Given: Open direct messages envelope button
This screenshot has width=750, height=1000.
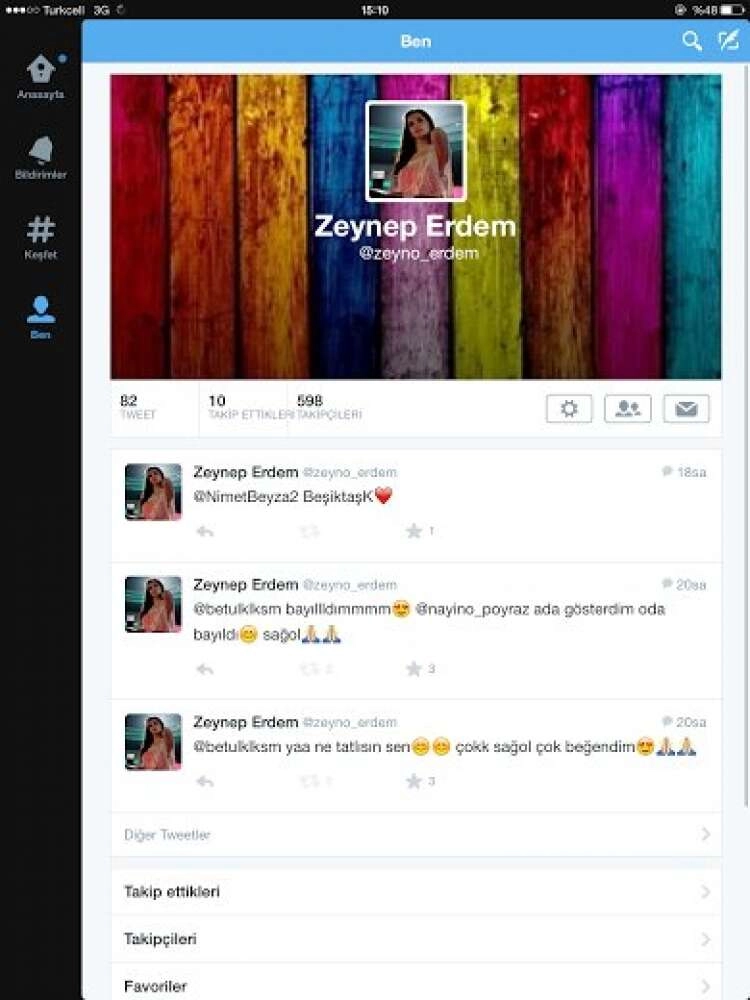Looking at the screenshot, I should click(686, 408).
